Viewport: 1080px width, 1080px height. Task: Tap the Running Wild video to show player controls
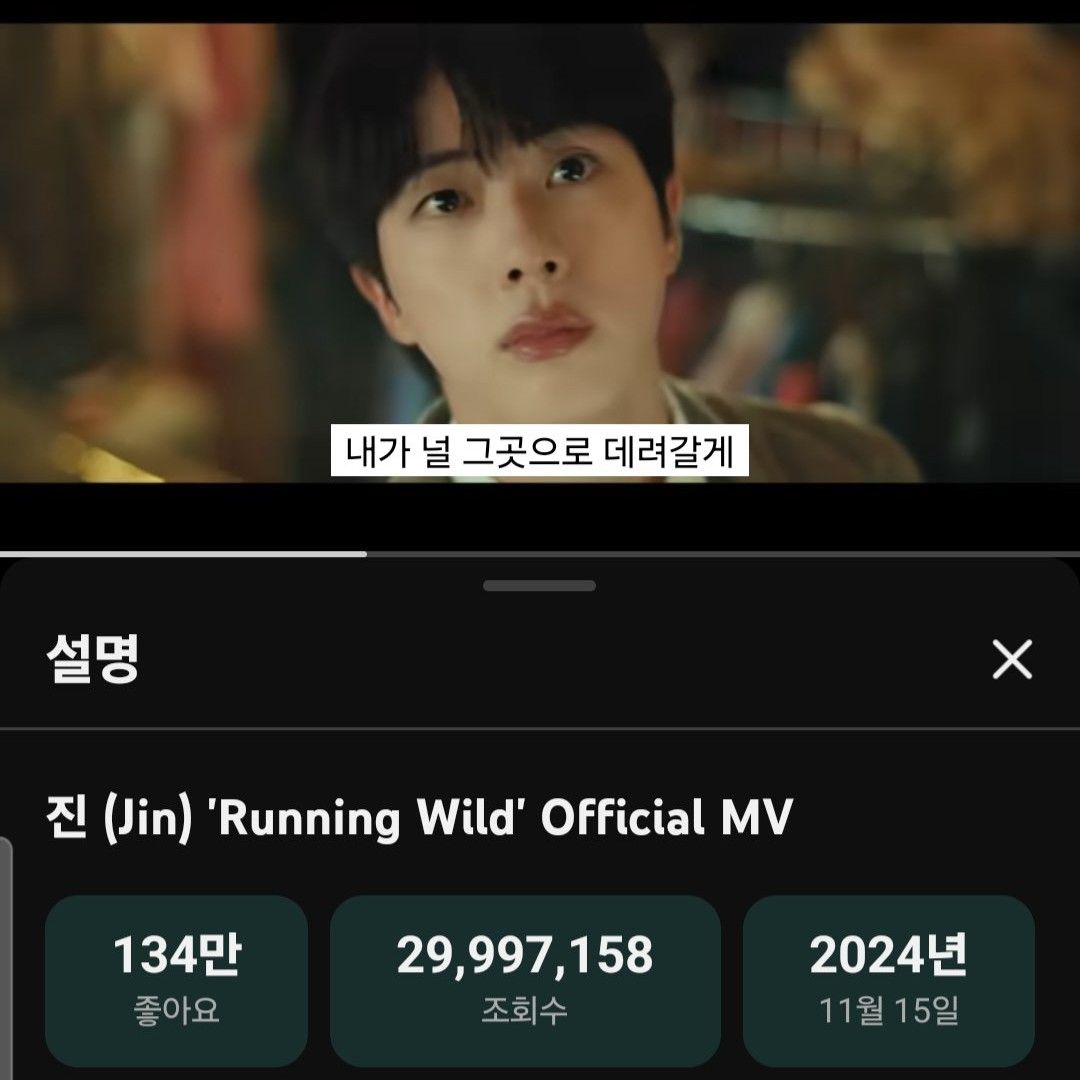click(540, 250)
